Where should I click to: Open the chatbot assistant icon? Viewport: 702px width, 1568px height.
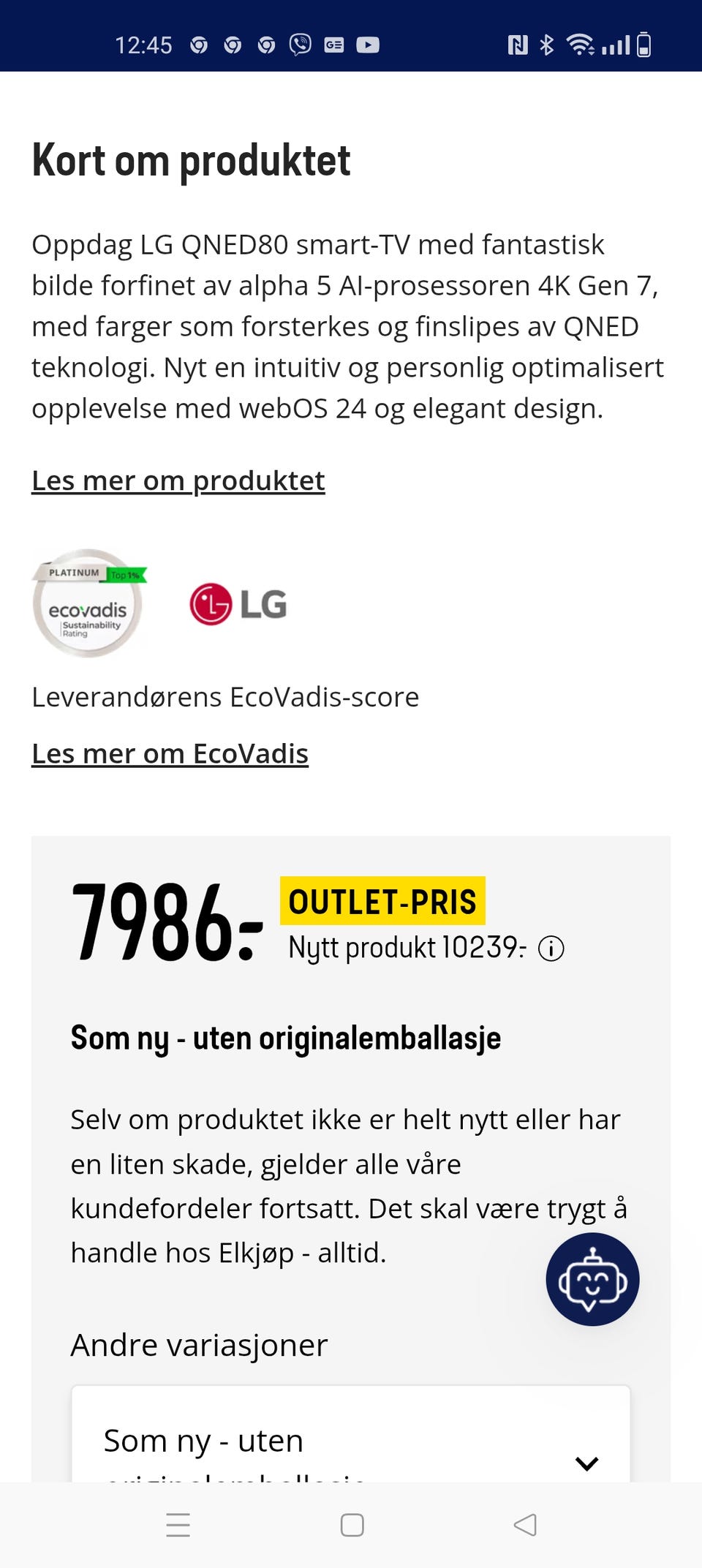point(592,1279)
